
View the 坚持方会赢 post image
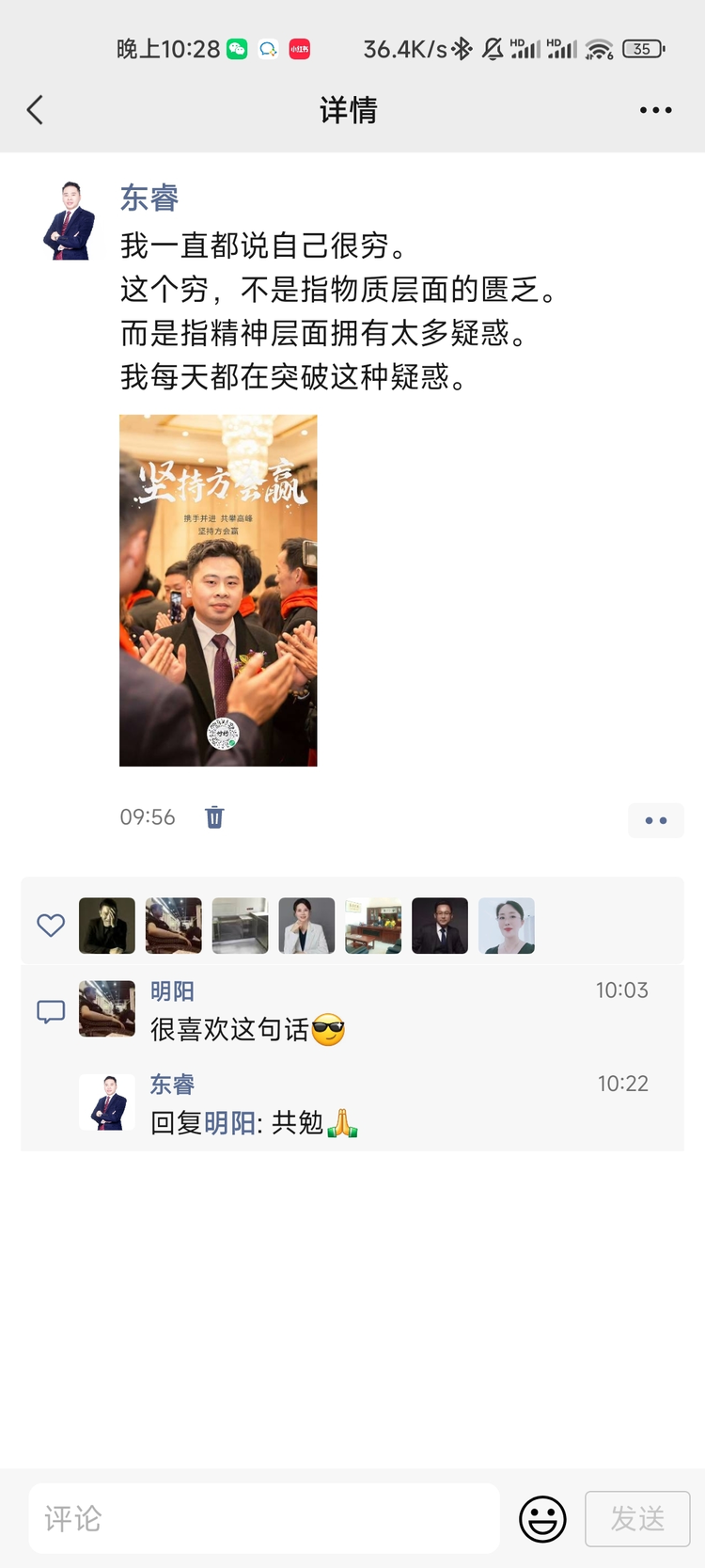pos(218,590)
